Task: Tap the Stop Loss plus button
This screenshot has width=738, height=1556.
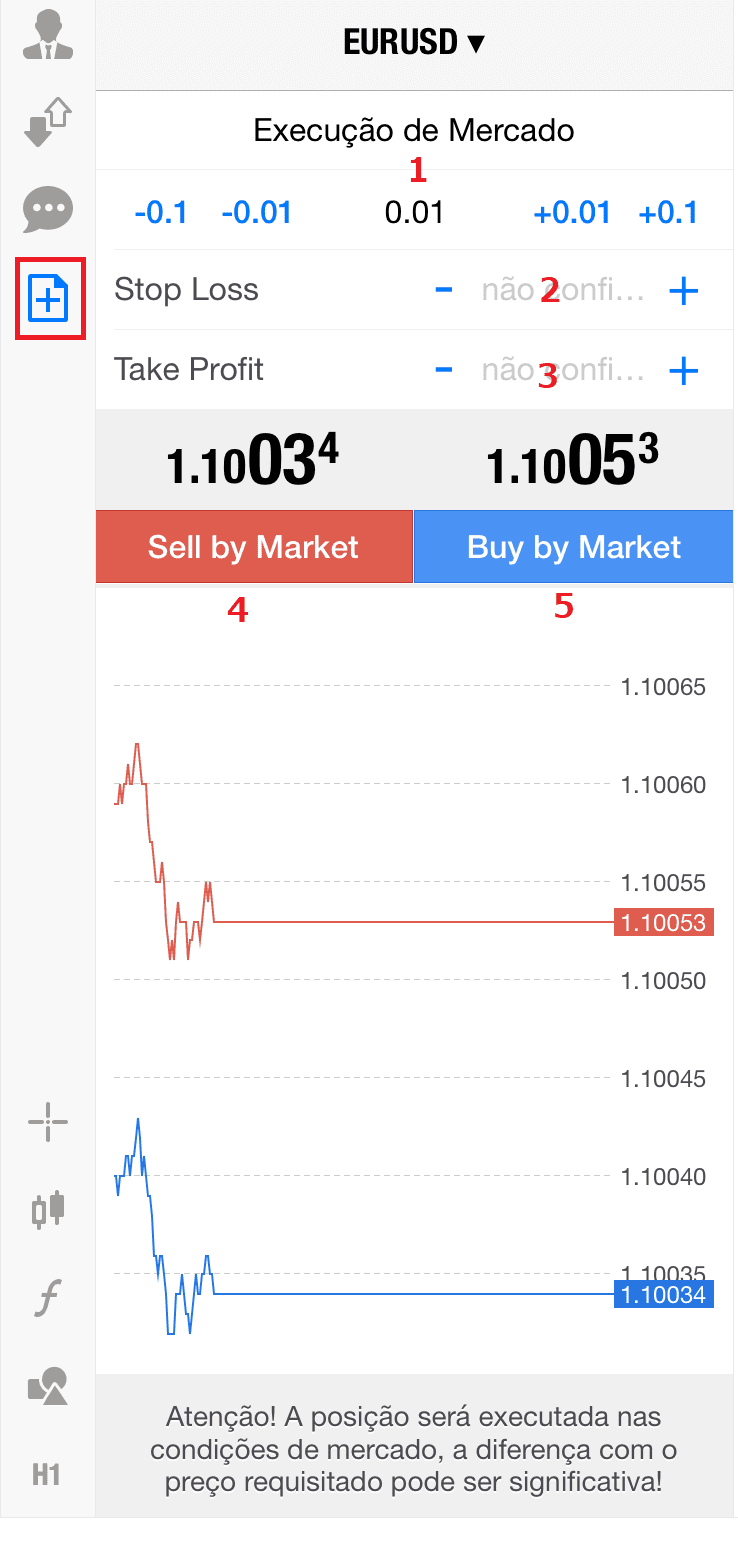Action: (683, 291)
